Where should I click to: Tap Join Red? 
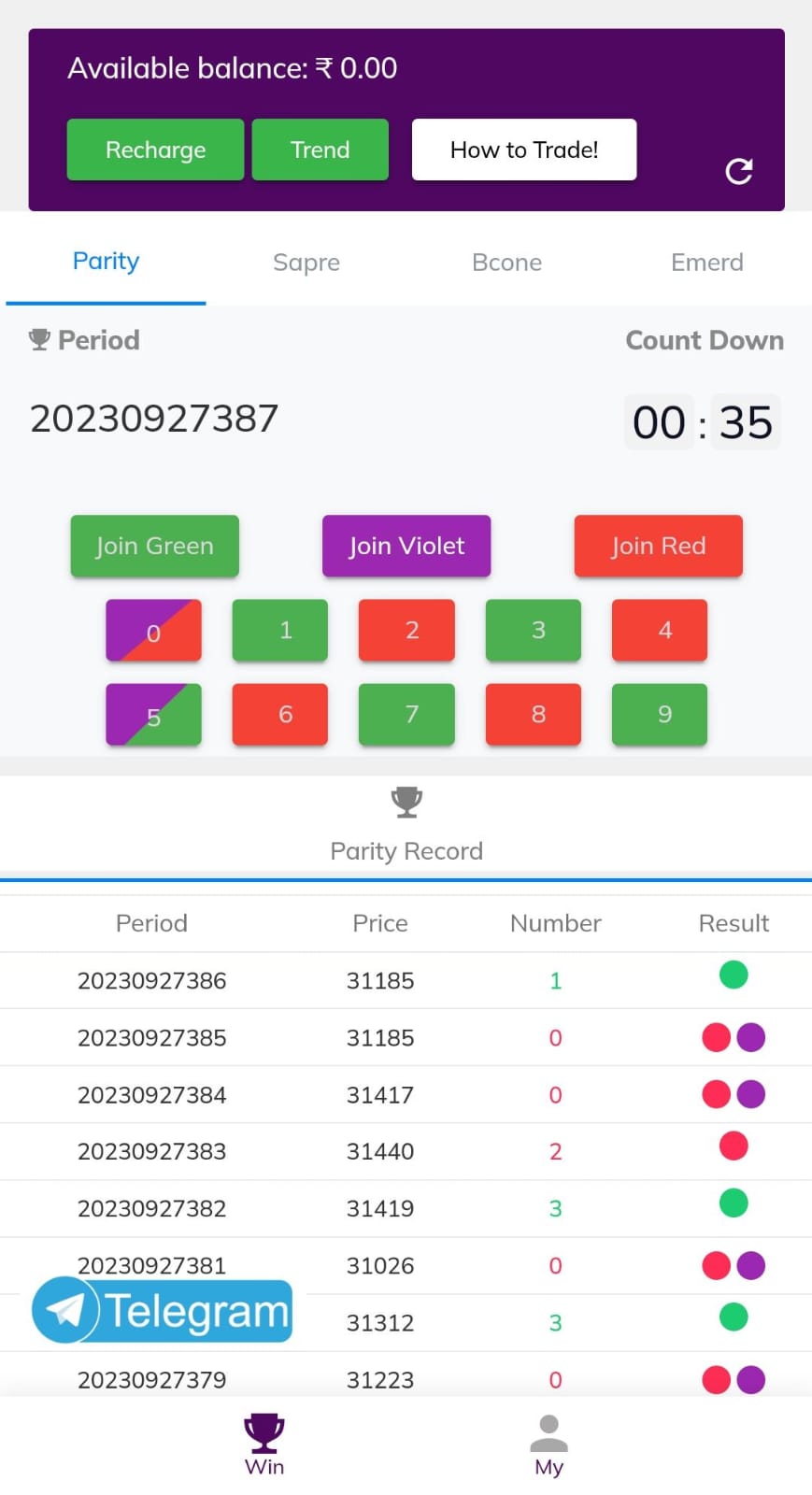point(659,546)
